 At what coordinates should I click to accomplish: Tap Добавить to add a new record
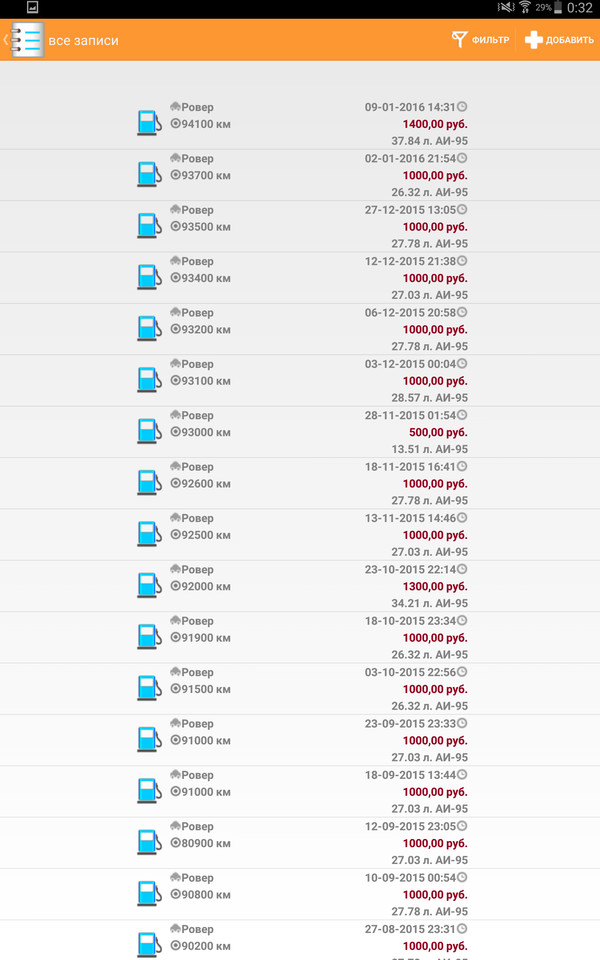click(559, 40)
